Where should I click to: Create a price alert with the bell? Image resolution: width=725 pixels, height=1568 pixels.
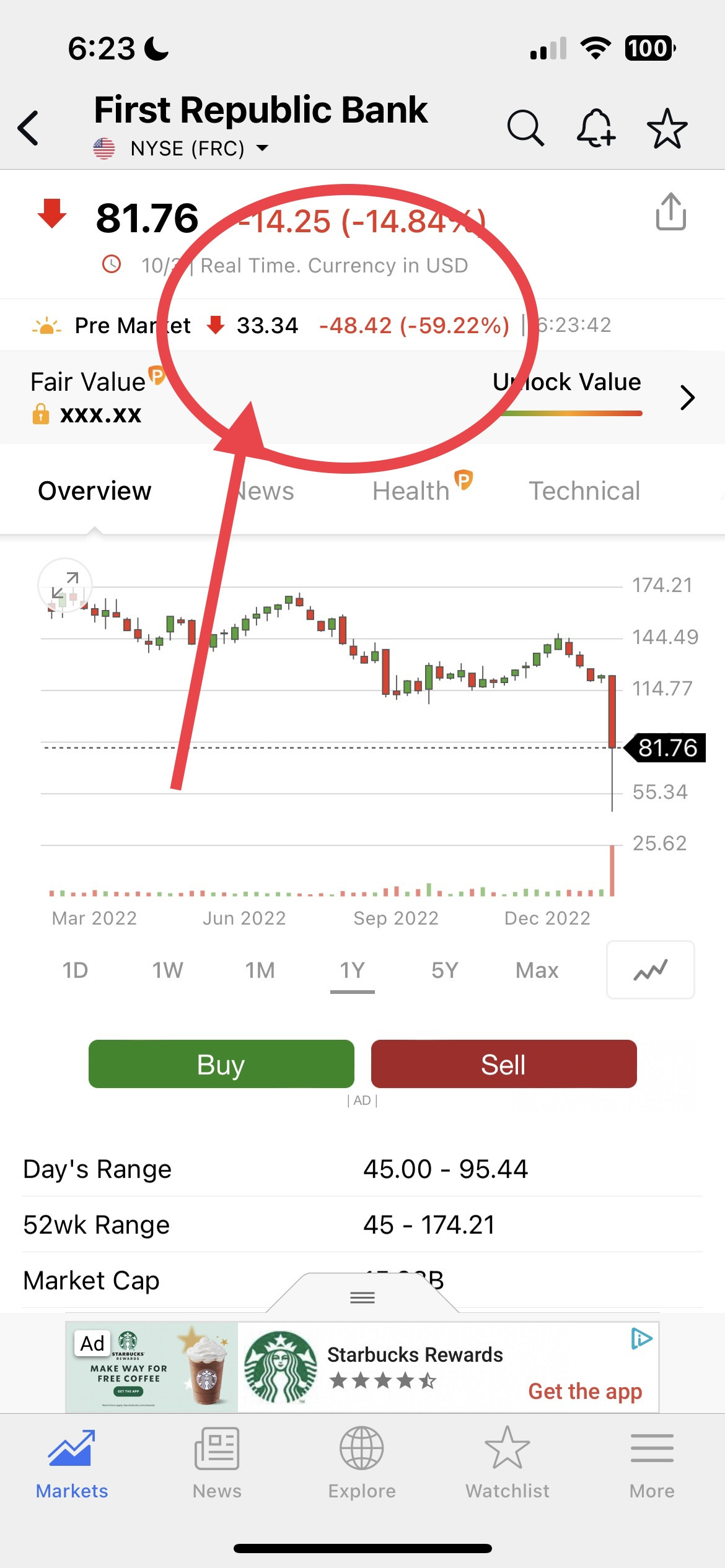(595, 128)
